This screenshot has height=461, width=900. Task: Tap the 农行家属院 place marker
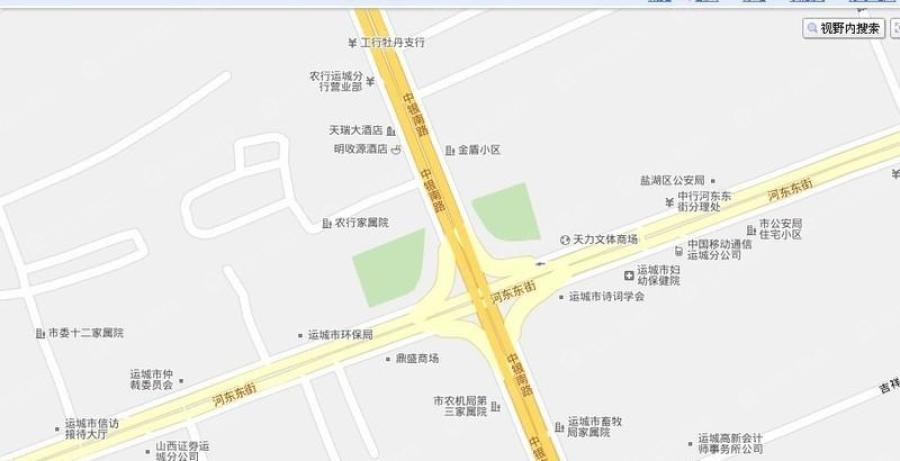(327, 223)
